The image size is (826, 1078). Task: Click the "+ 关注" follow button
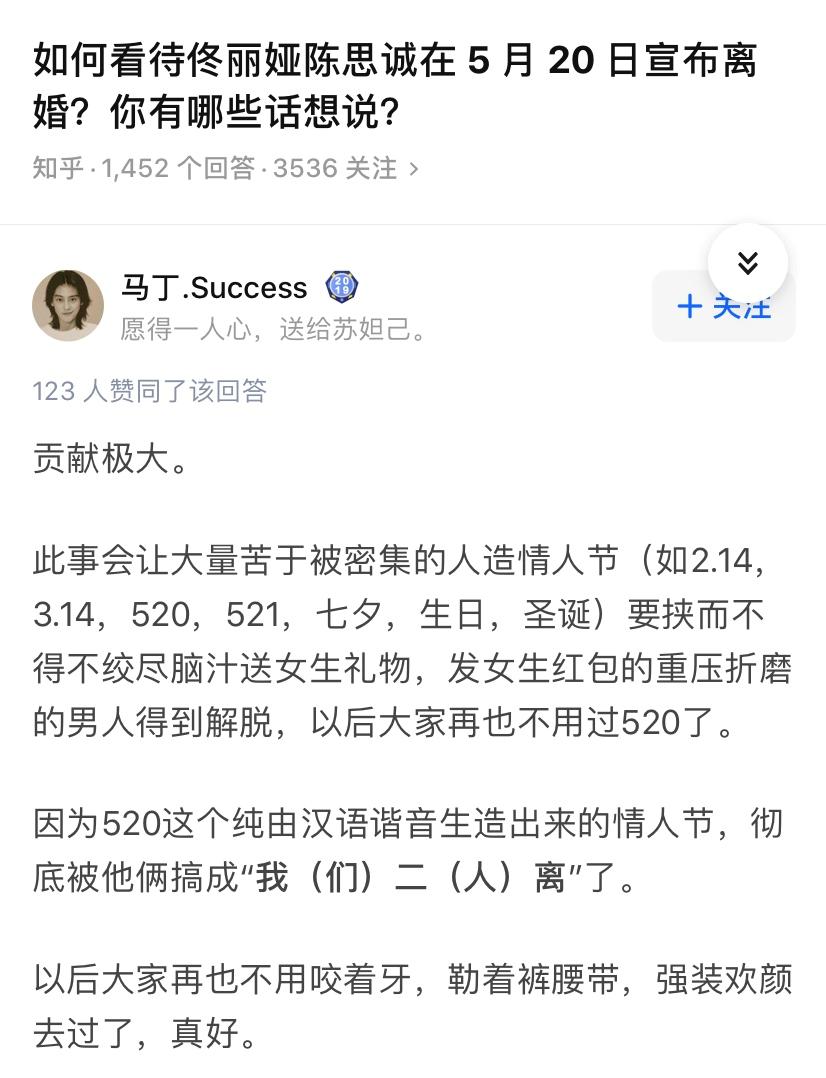(723, 307)
